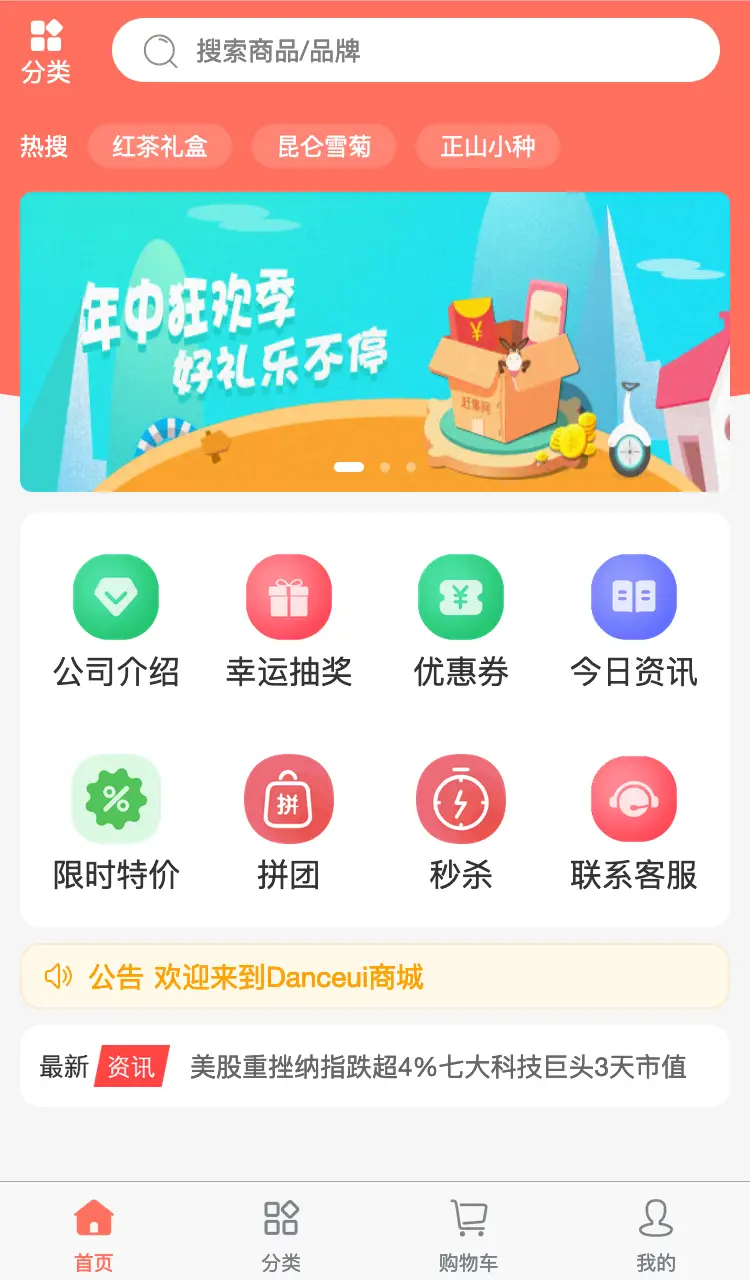Open the 公告 announcement bar
Viewport: 750px width, 1280px height.
(375, 976)
